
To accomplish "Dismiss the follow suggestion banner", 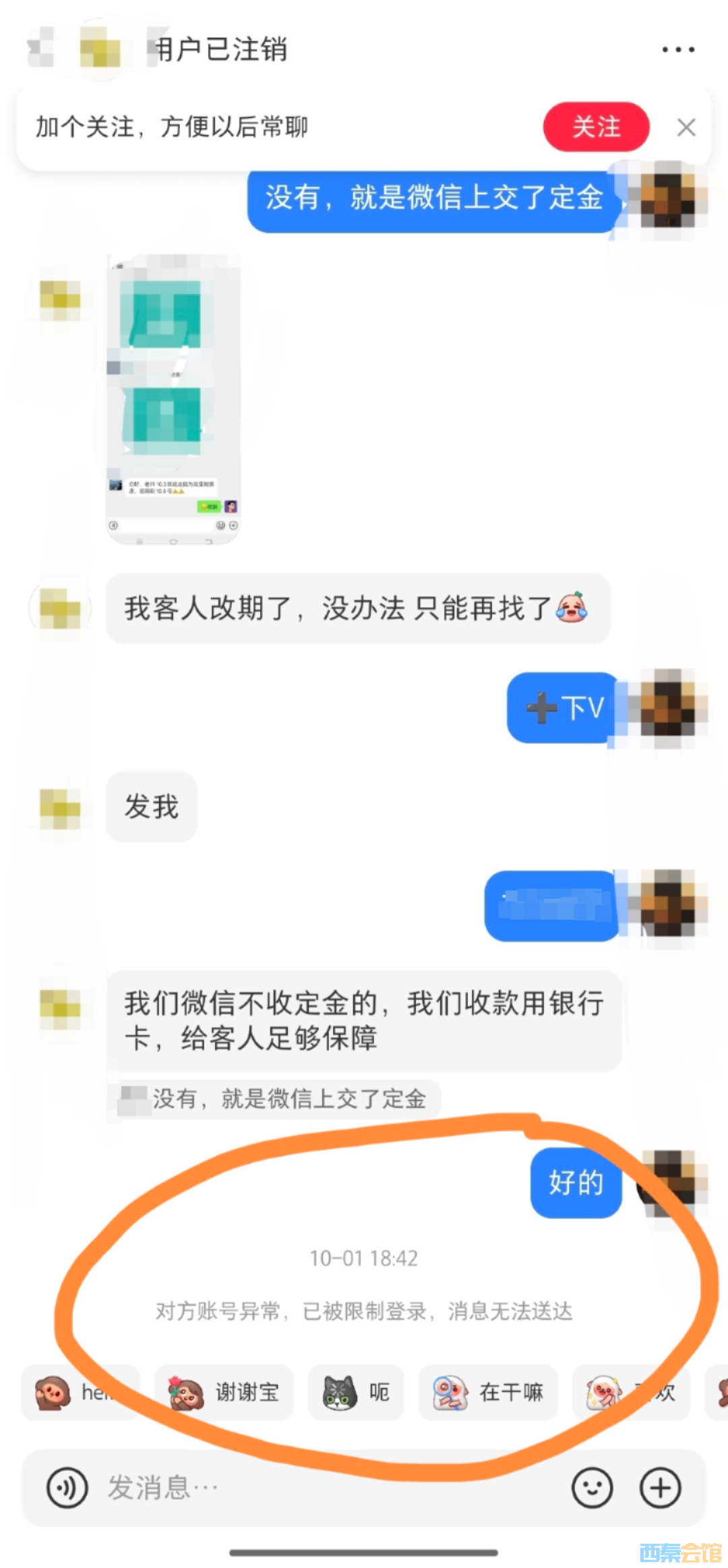I will click(686, 127).
